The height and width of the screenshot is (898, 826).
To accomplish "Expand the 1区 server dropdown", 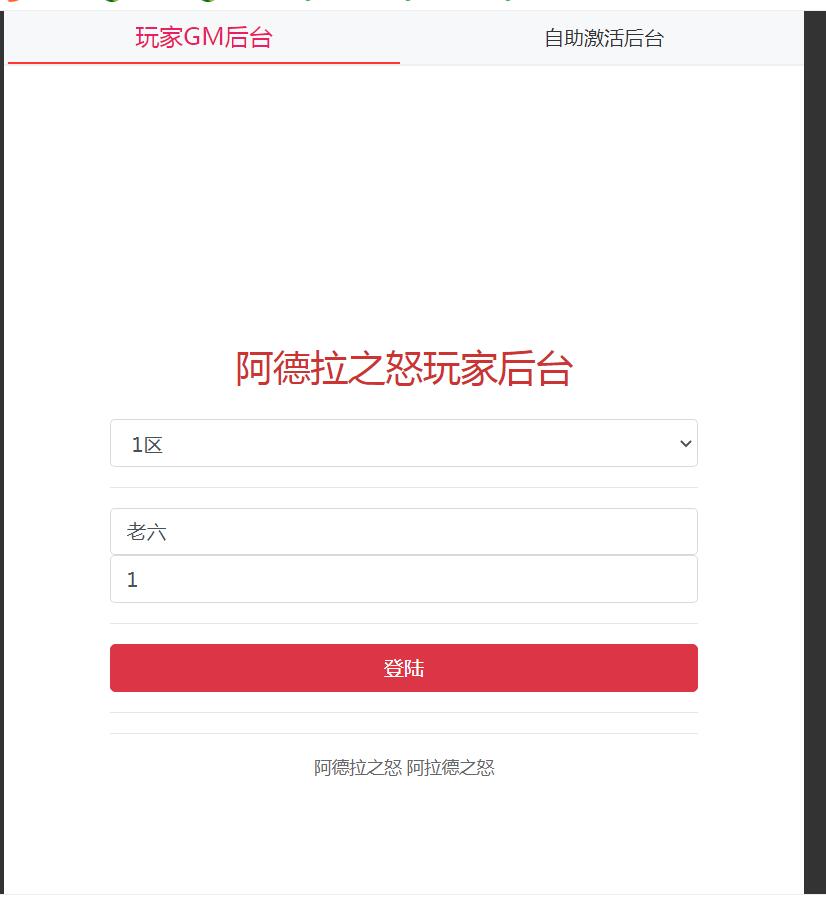I will coord(403,444).
